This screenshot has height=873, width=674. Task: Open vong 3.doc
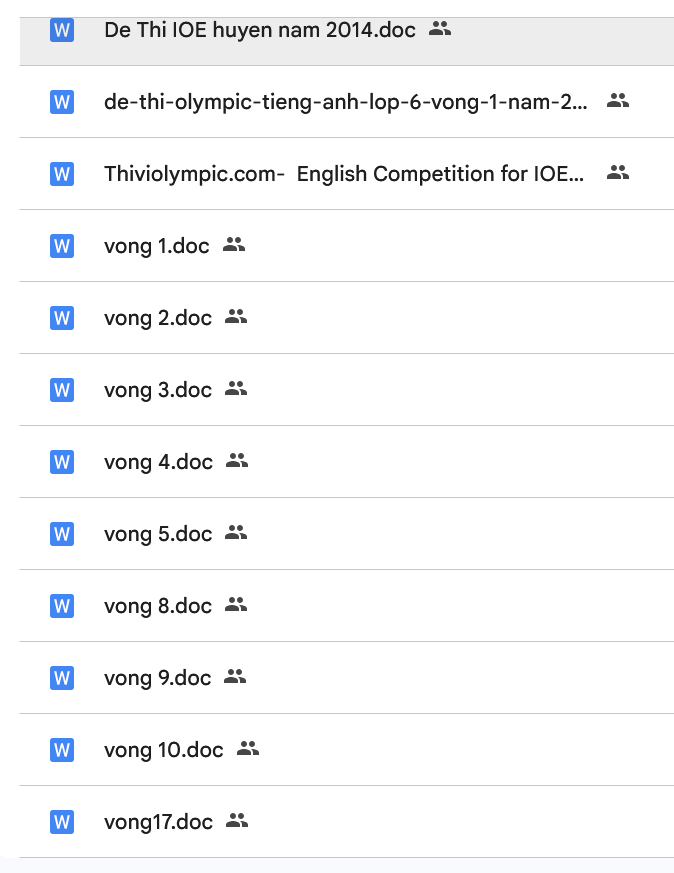(x=157, y=389)
